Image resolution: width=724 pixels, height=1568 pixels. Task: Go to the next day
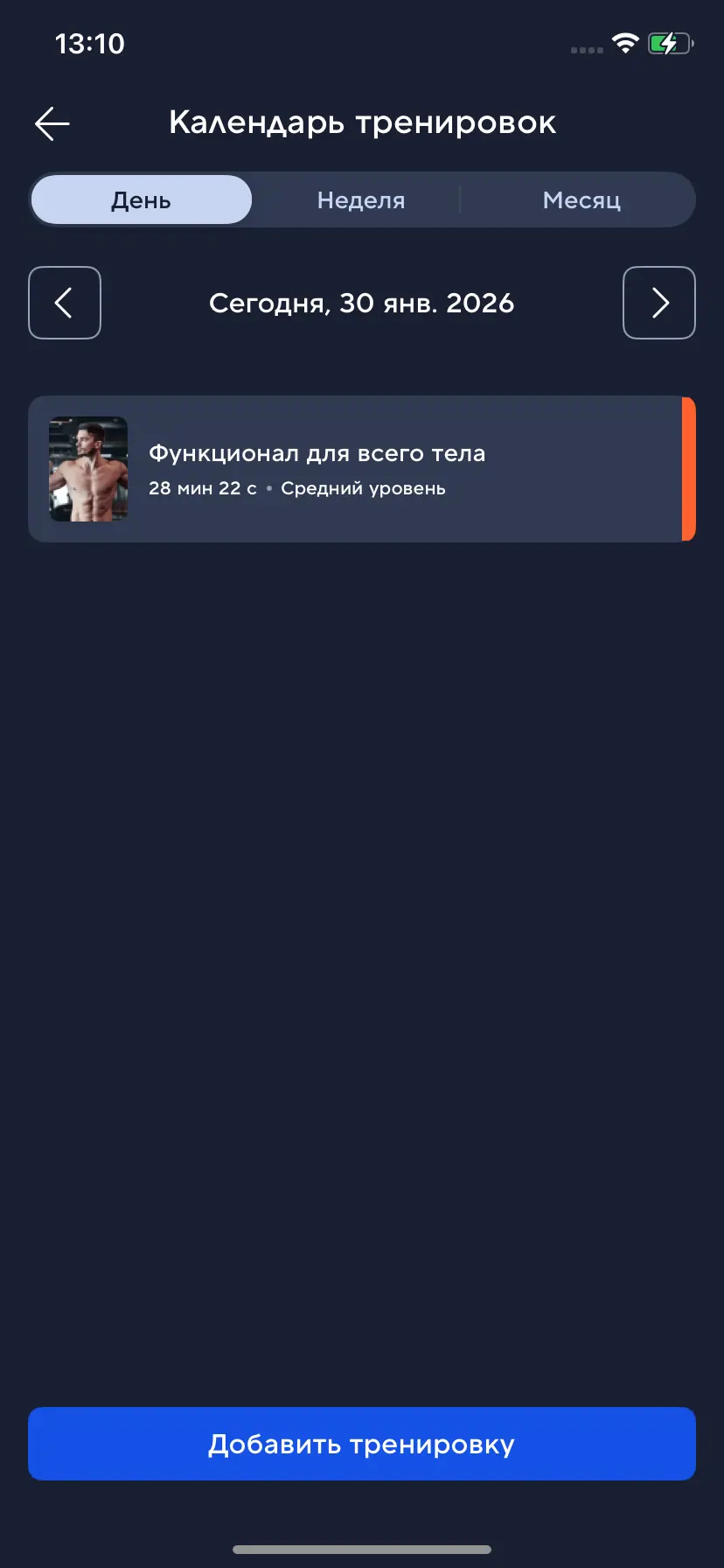pos(658,303)
